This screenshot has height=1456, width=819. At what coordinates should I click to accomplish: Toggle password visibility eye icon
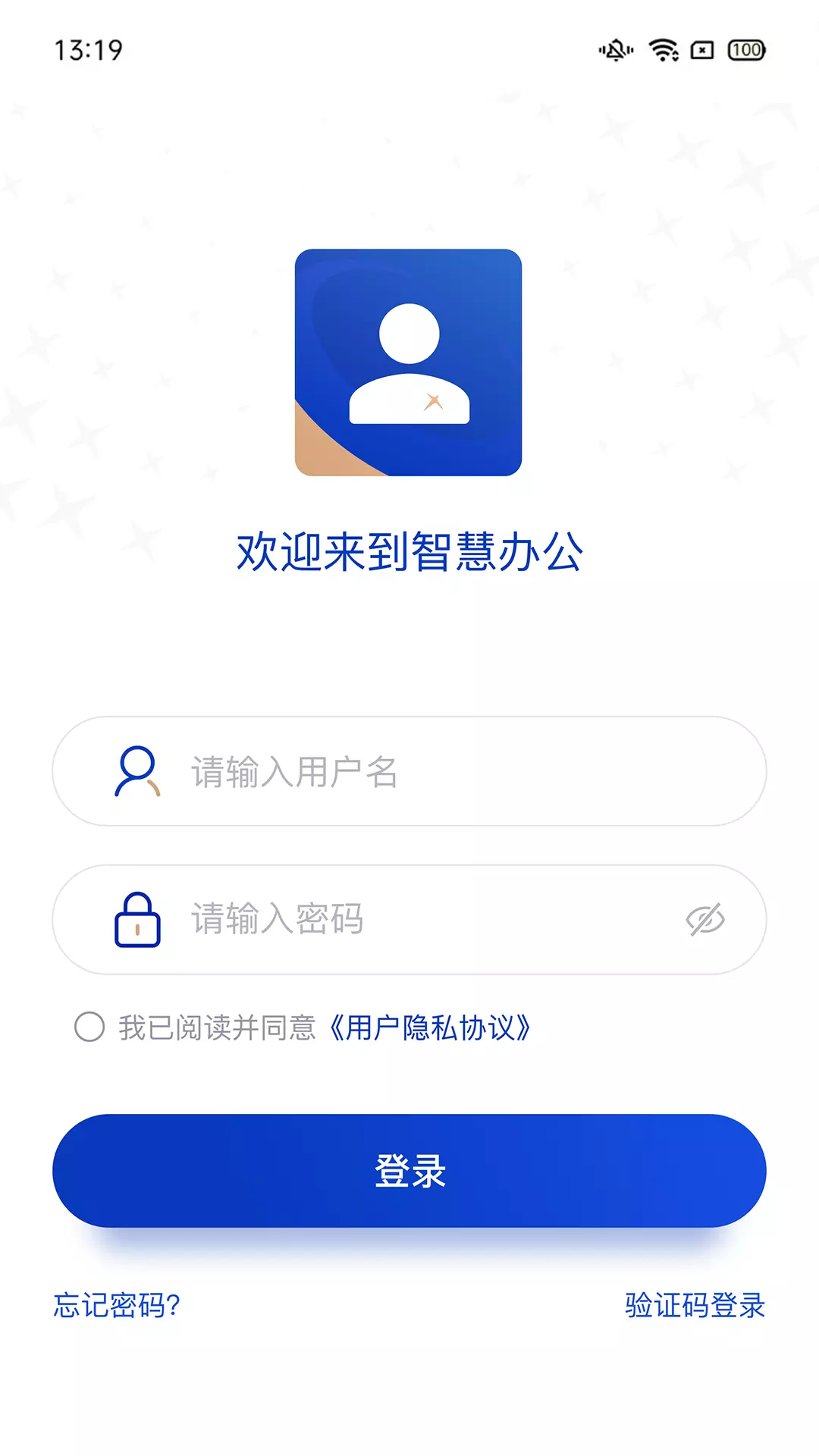[x=705, y=920]
